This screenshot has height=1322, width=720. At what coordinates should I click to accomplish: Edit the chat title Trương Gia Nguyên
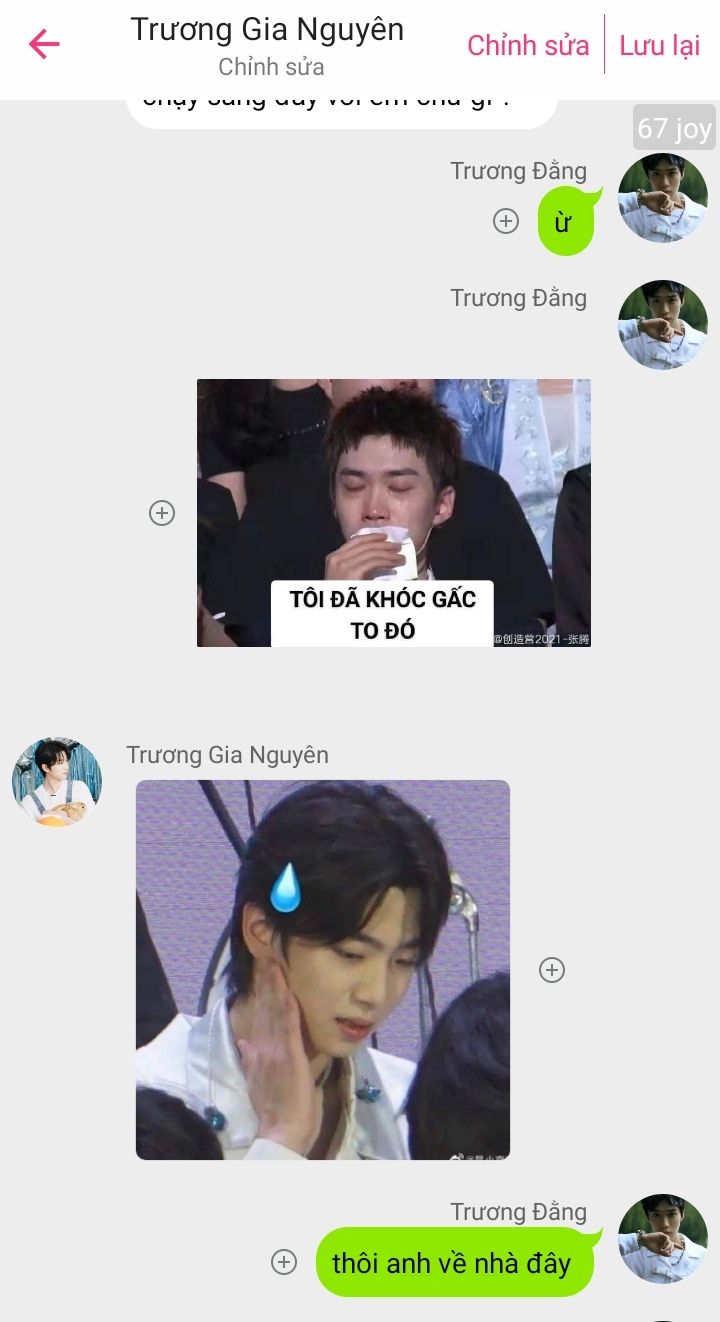[267, 30]
